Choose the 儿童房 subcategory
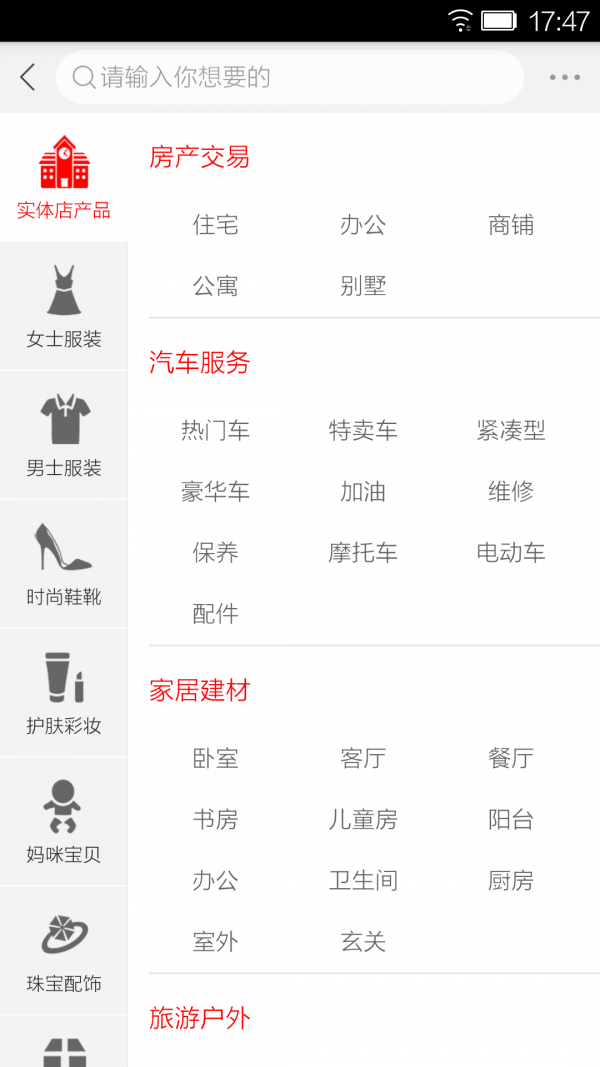600x1067 pixels. [363, 820]
